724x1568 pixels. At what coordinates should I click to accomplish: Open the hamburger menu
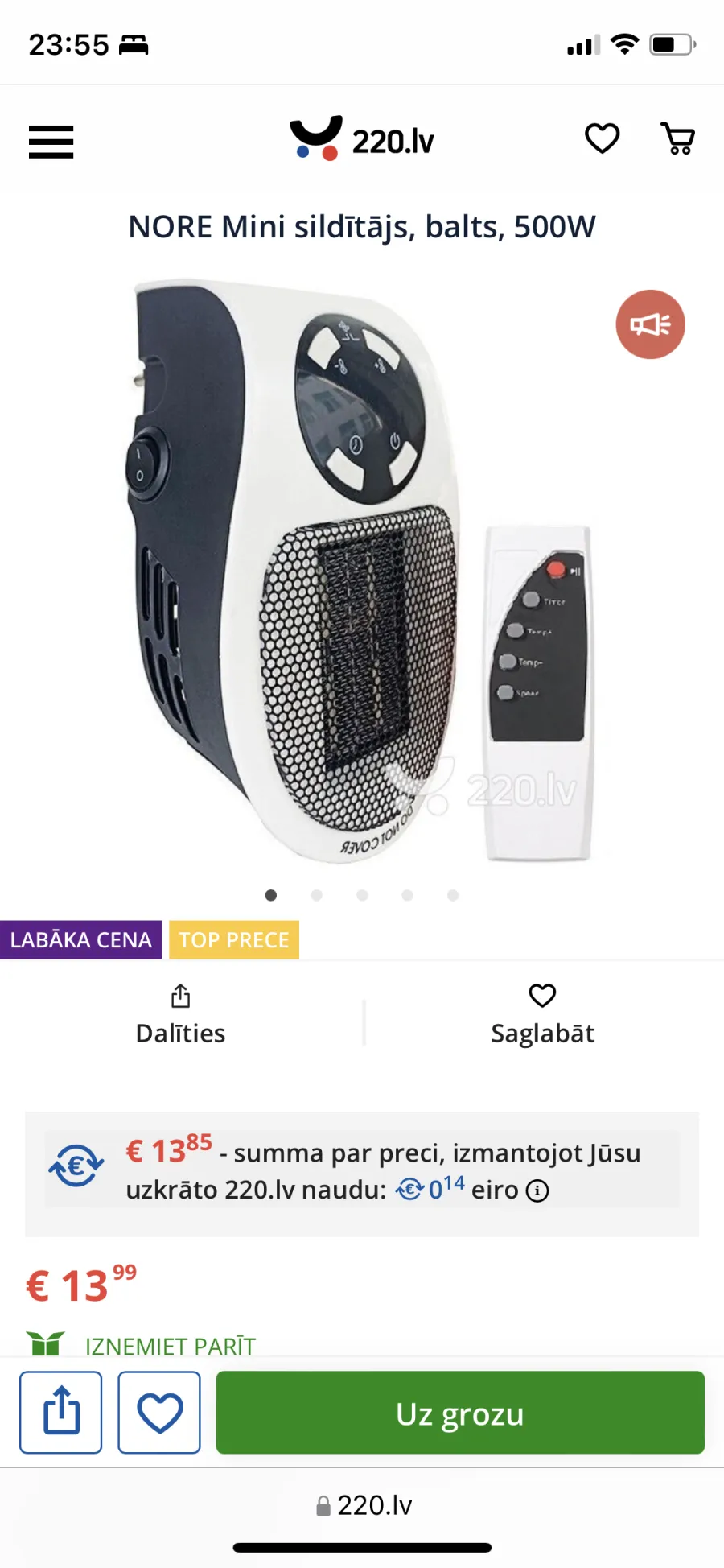click(51, 142)
